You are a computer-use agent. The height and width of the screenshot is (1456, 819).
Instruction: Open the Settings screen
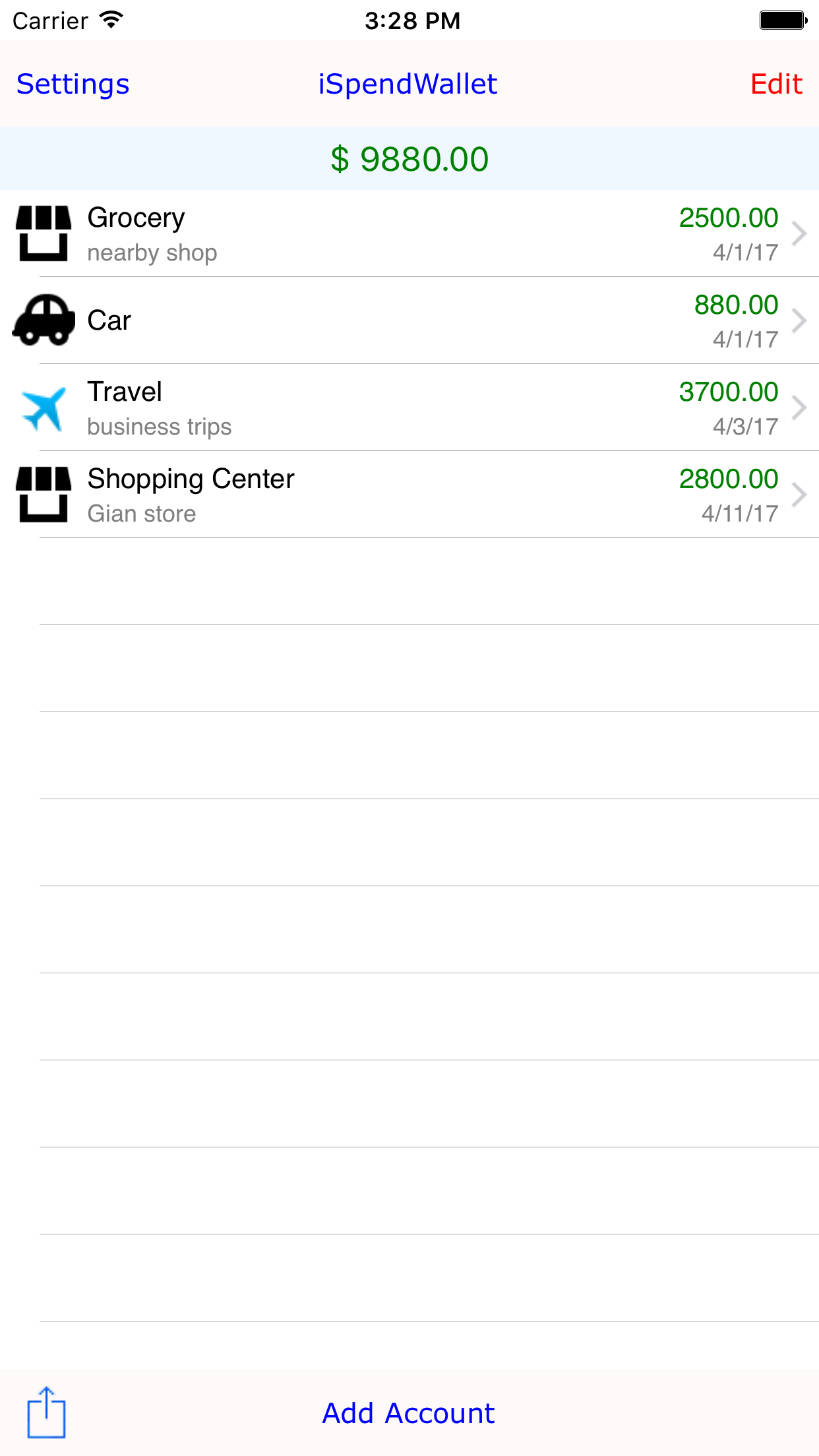[73, 84]
